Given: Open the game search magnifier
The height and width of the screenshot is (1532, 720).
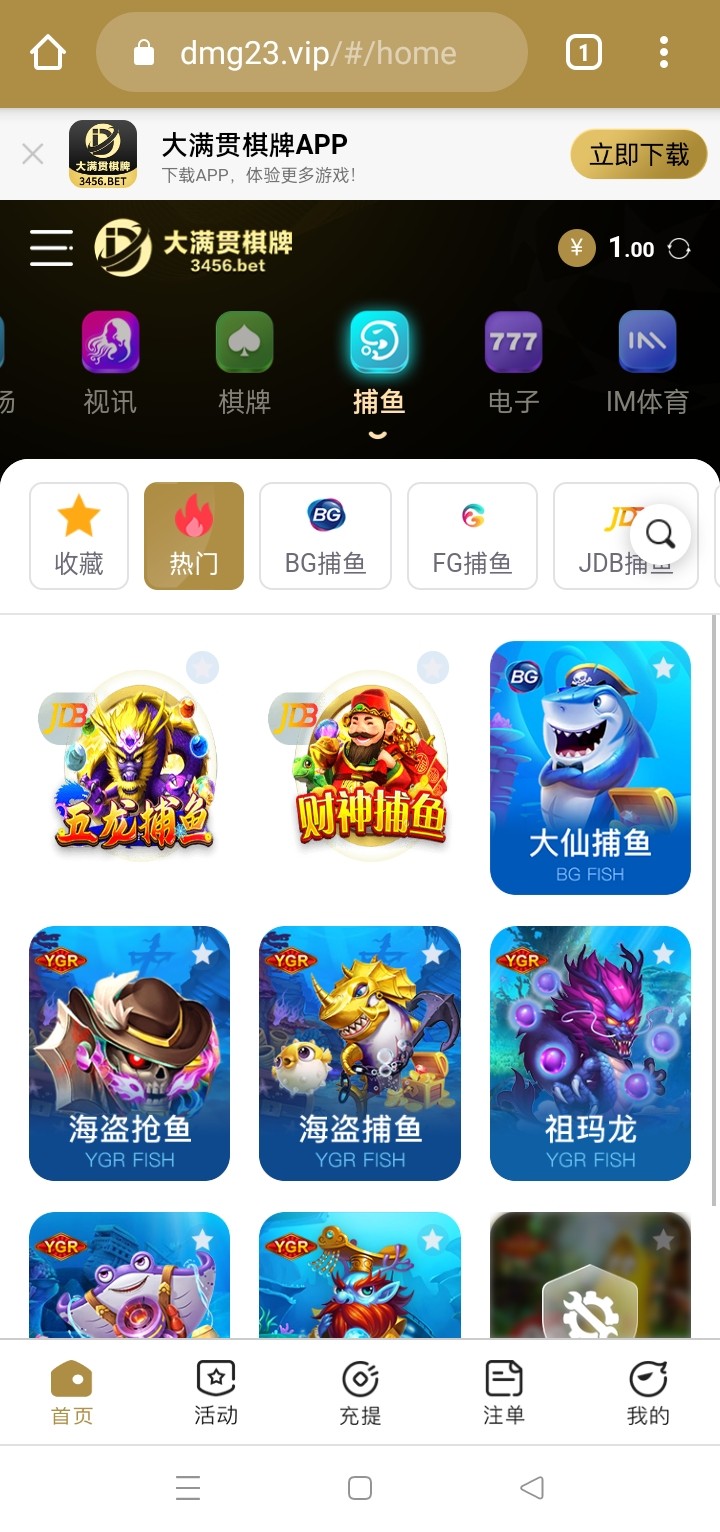Looking at the screenshot, I should [x=660, y=535].
